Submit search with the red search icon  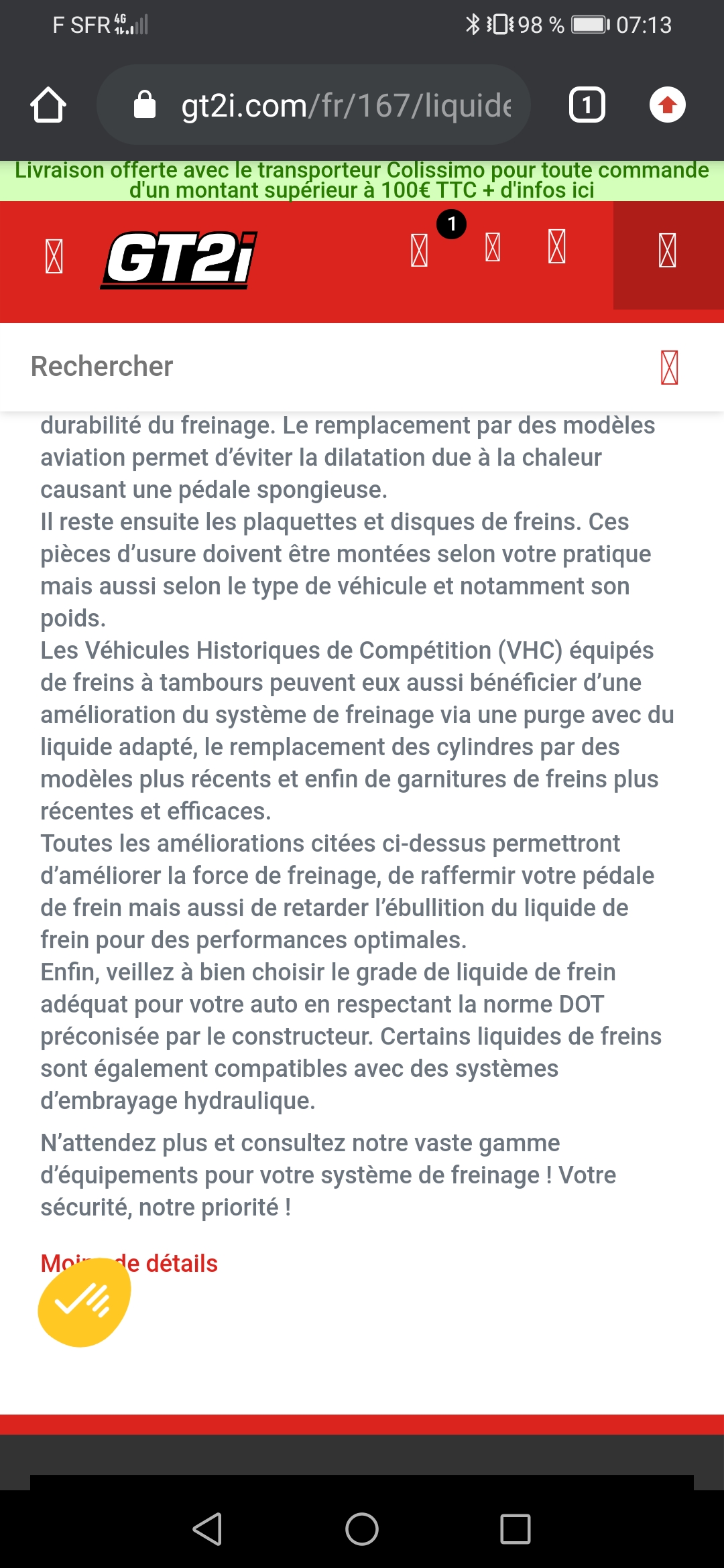(x=669, y=368)
